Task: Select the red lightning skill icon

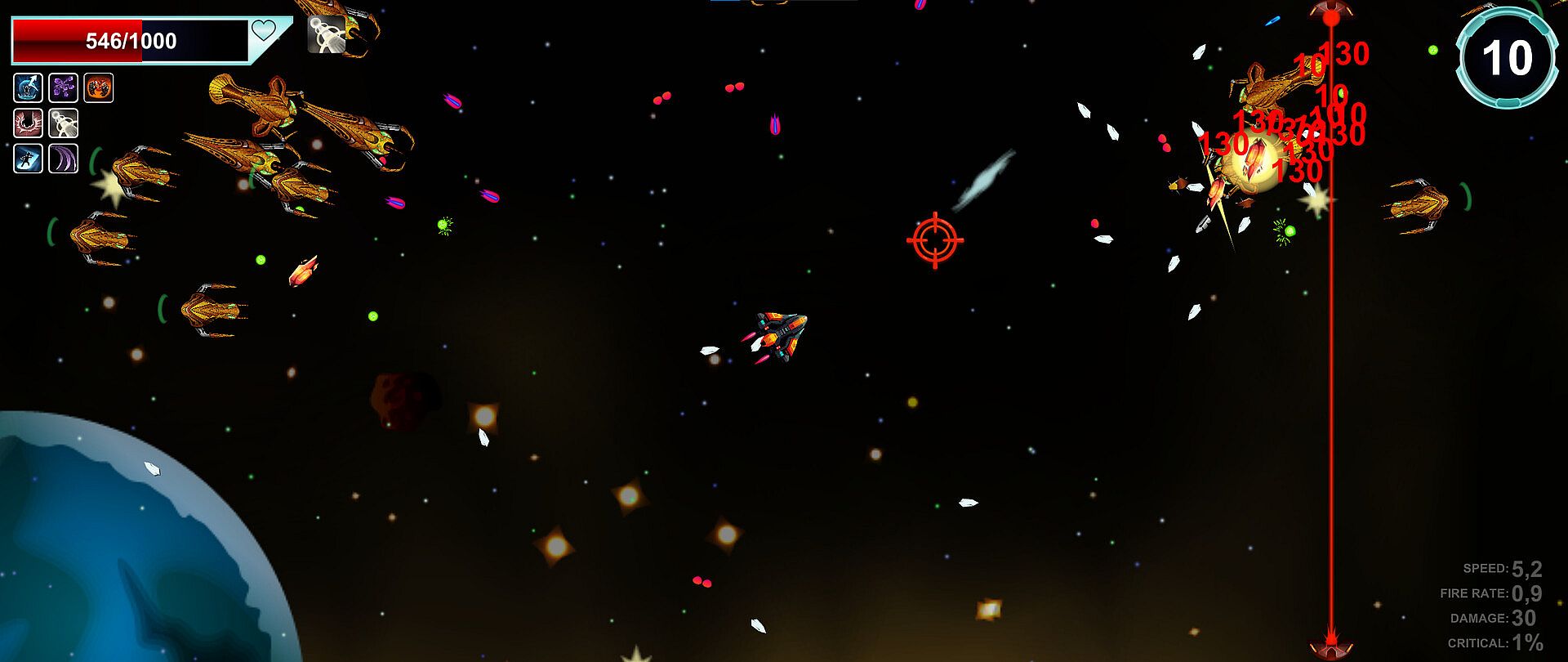Action: 29,123
